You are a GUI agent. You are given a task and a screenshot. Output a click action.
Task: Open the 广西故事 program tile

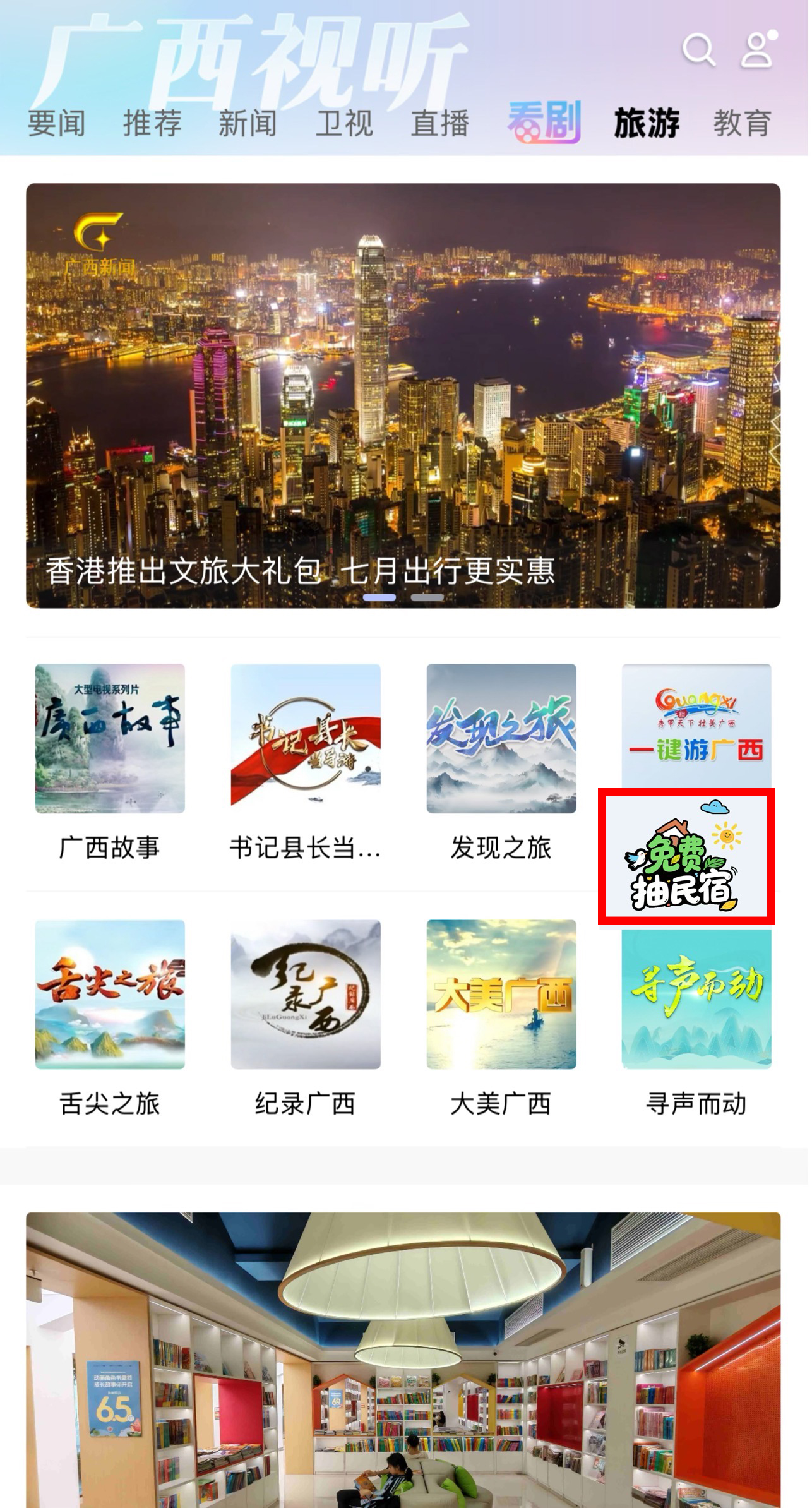click(110, 762)
